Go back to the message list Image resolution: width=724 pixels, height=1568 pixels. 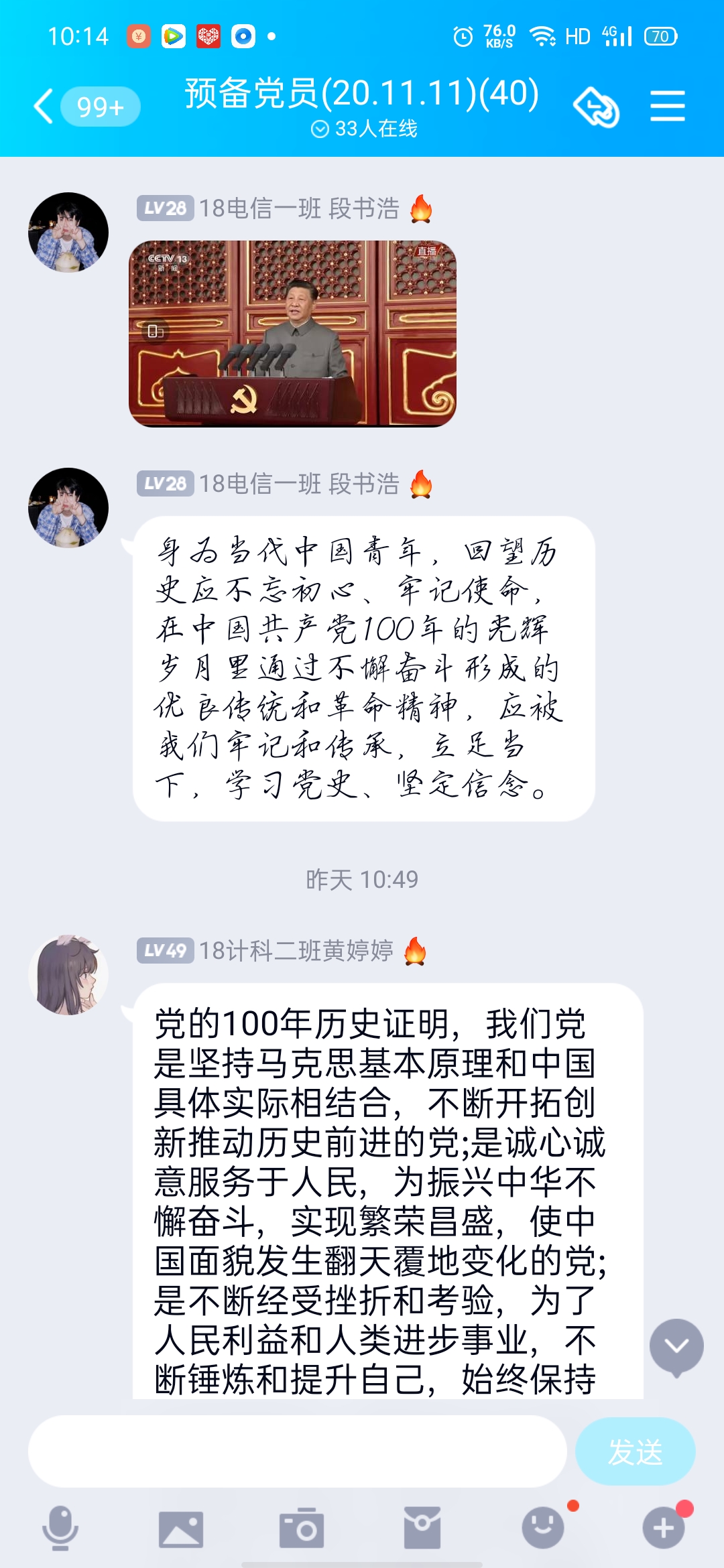(44, 107)
